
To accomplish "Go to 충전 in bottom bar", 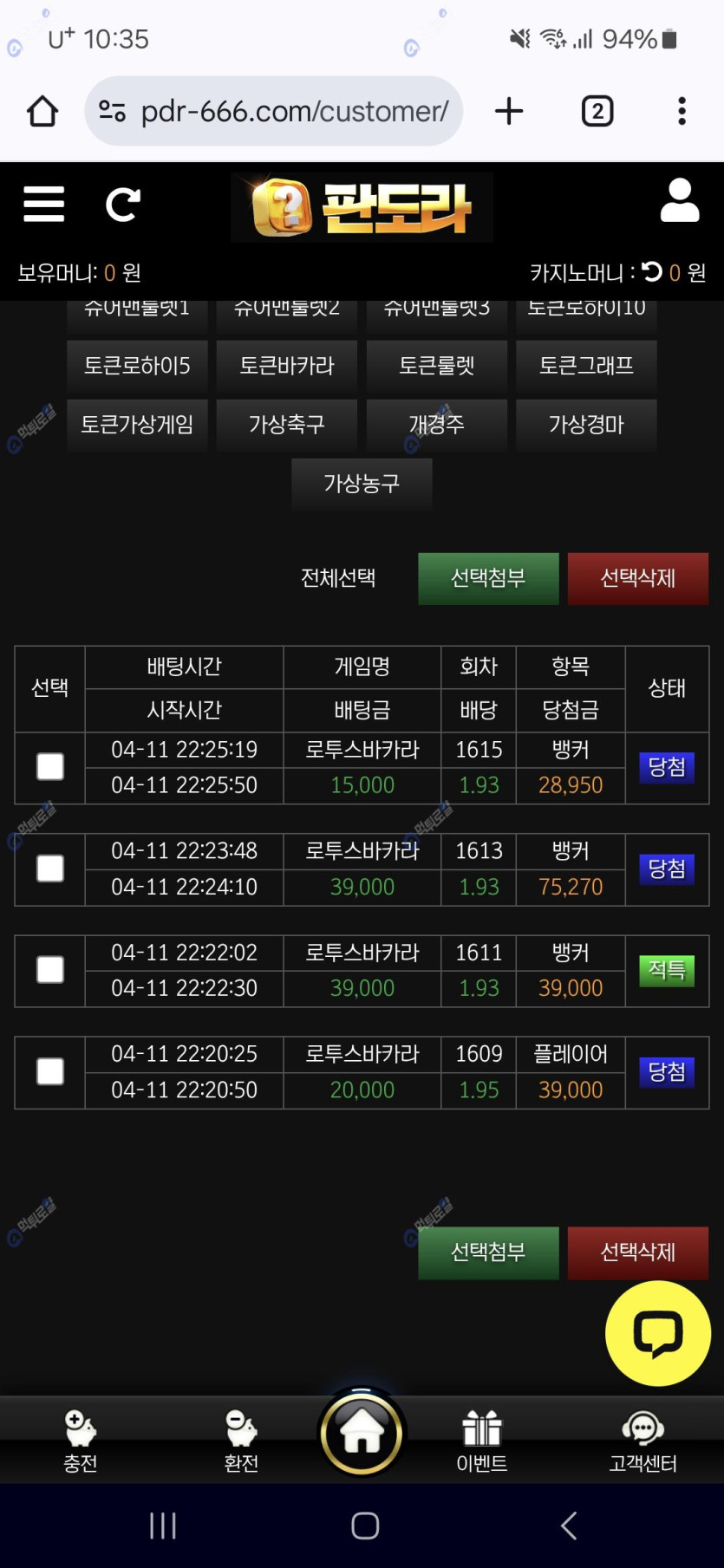I will (x=81, y=1441).
